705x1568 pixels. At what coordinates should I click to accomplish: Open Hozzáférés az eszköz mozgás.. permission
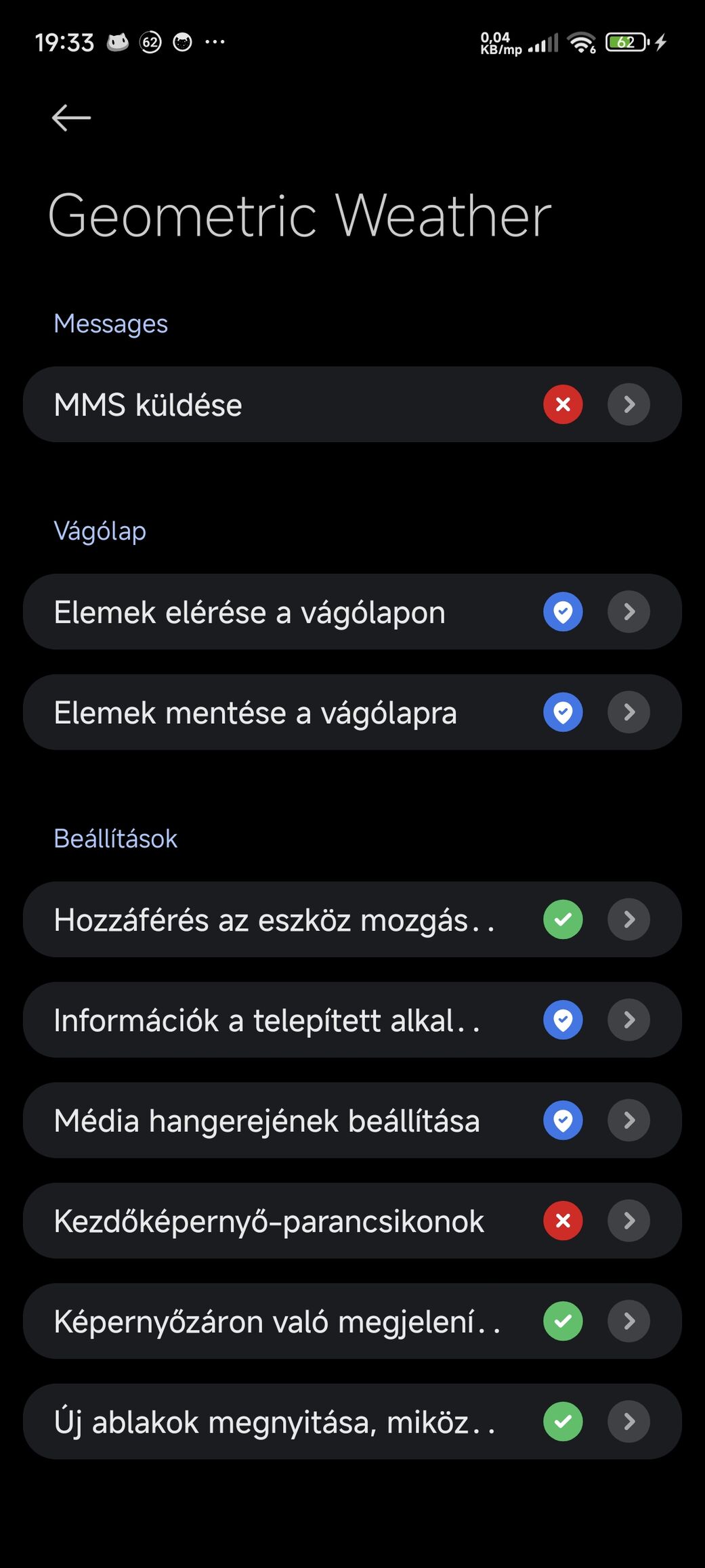[x=352, y=919]
